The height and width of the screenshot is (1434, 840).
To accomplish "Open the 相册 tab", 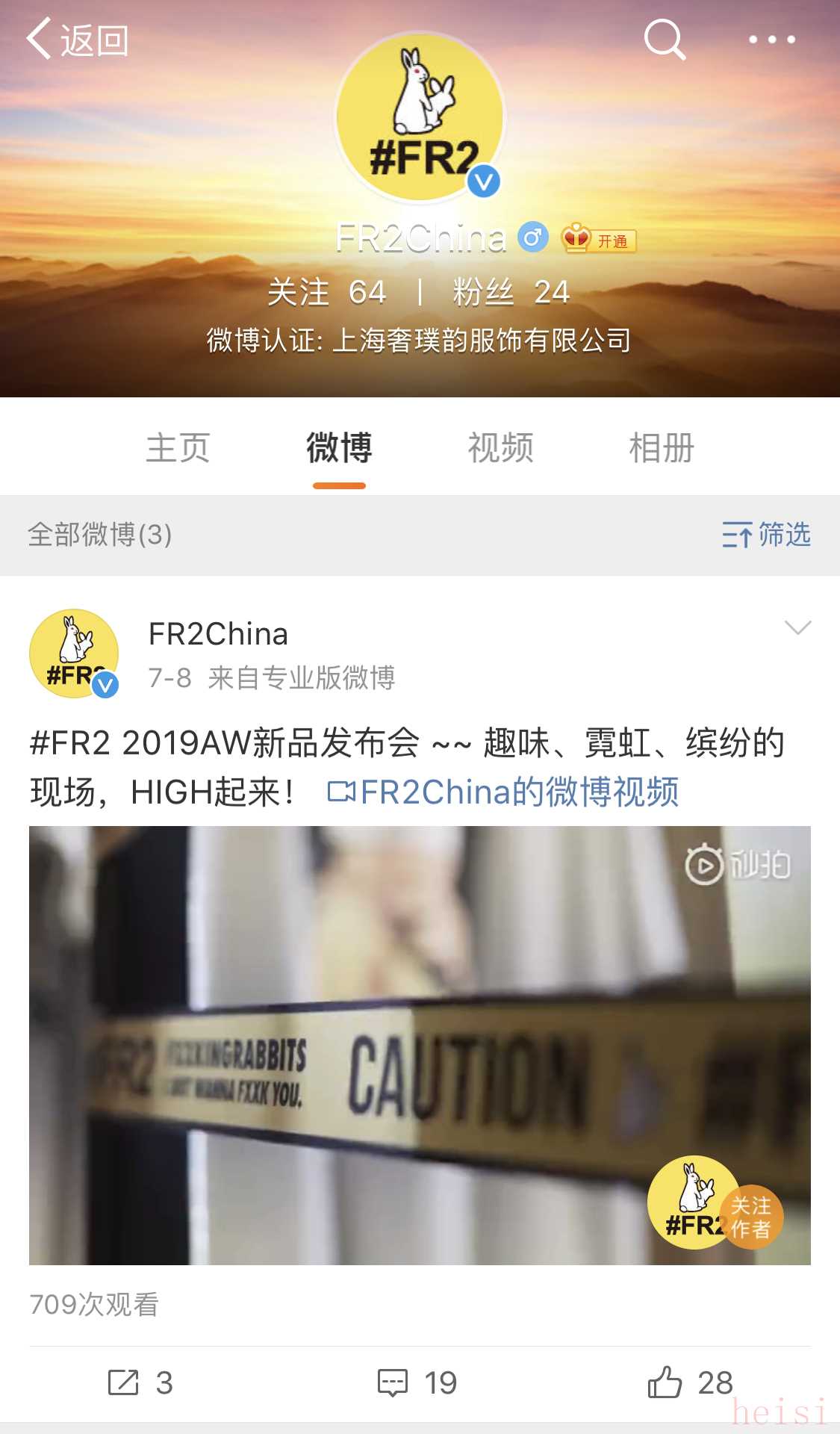I will point(662,448).
